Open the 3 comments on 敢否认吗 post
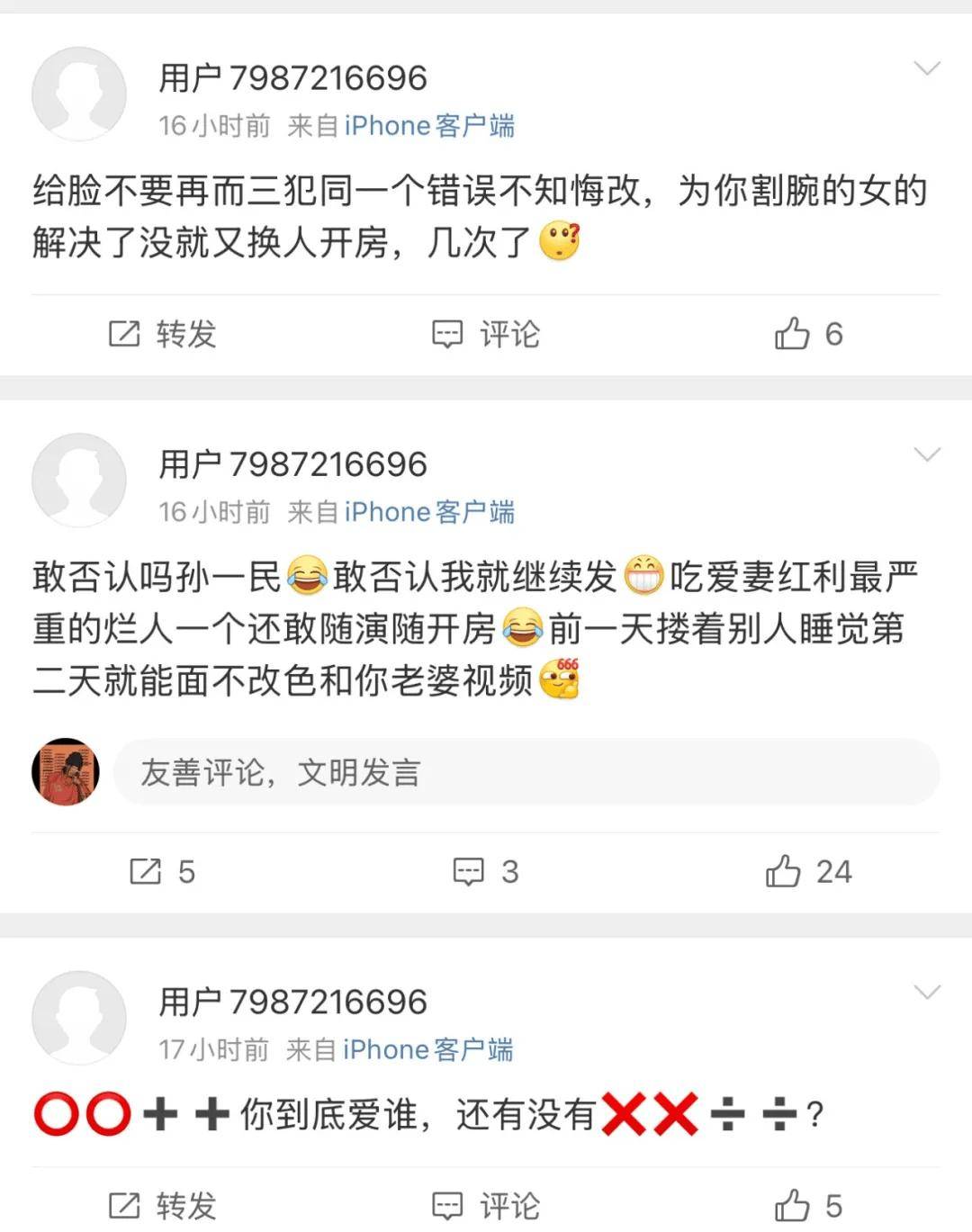 point(486,871)
